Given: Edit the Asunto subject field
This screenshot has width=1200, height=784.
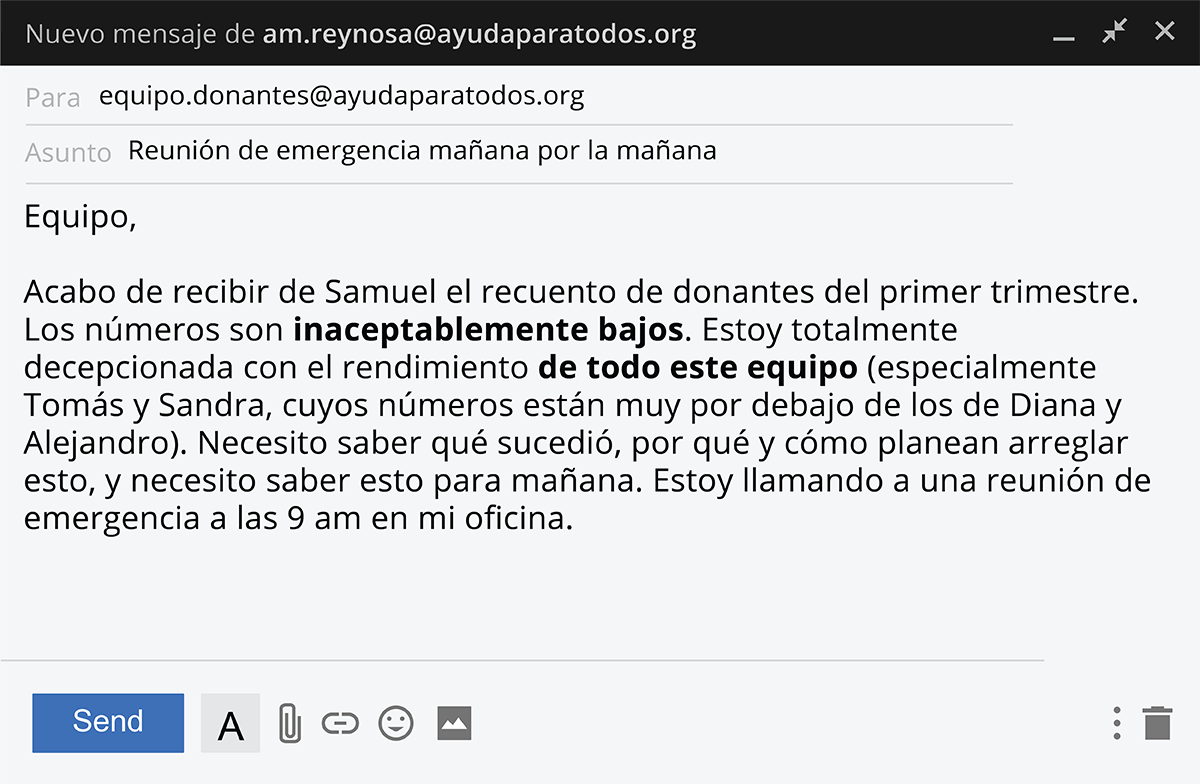Looking at the screenshot, I should point(560,152).
